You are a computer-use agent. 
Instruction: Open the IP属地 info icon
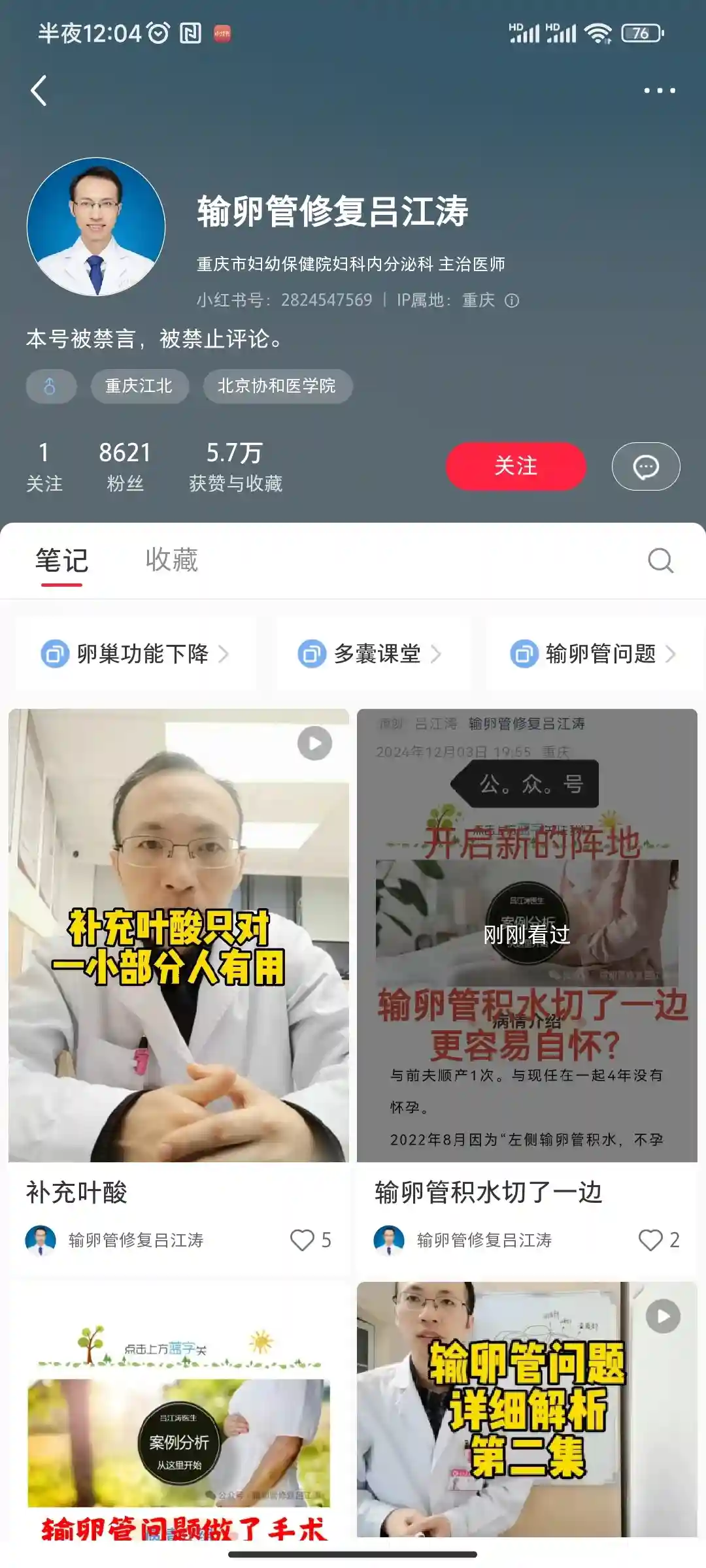[x=513, y=301]
